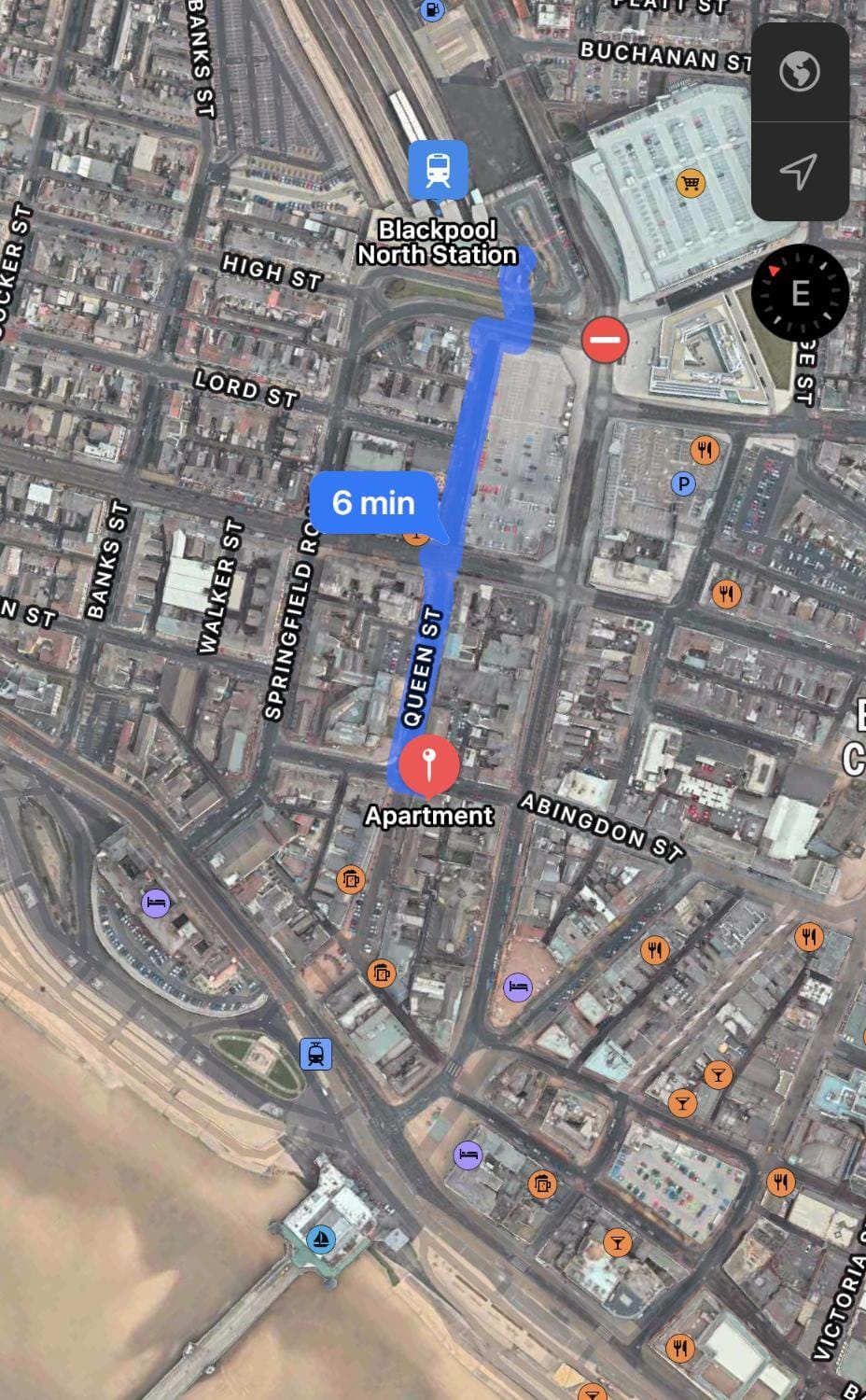
Task: Tap the compass to reset orientation
Action: point(800,293)
